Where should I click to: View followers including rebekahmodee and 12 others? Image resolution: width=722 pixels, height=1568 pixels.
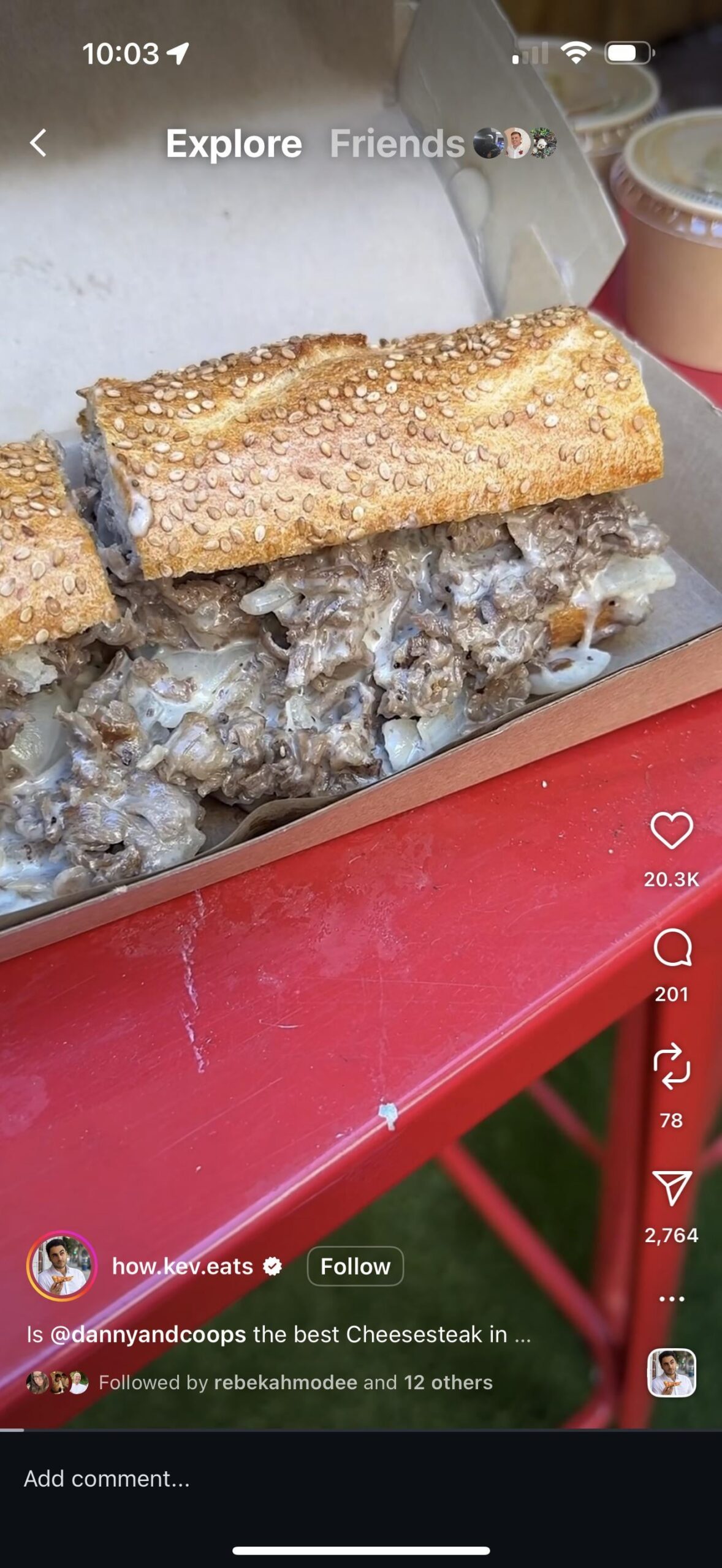(294, 1382)
